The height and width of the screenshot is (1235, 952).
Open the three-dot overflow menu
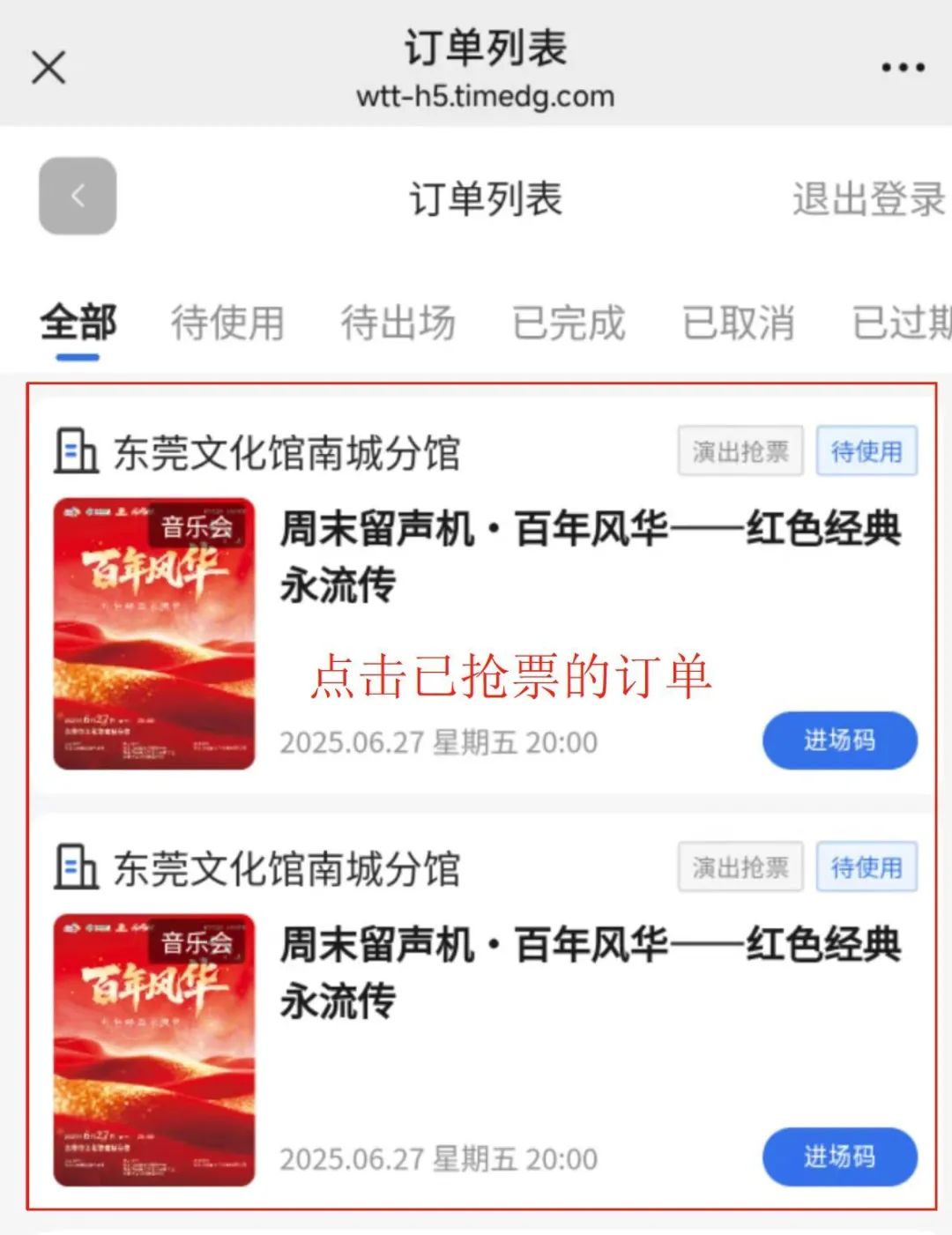(x=903, y=67)
